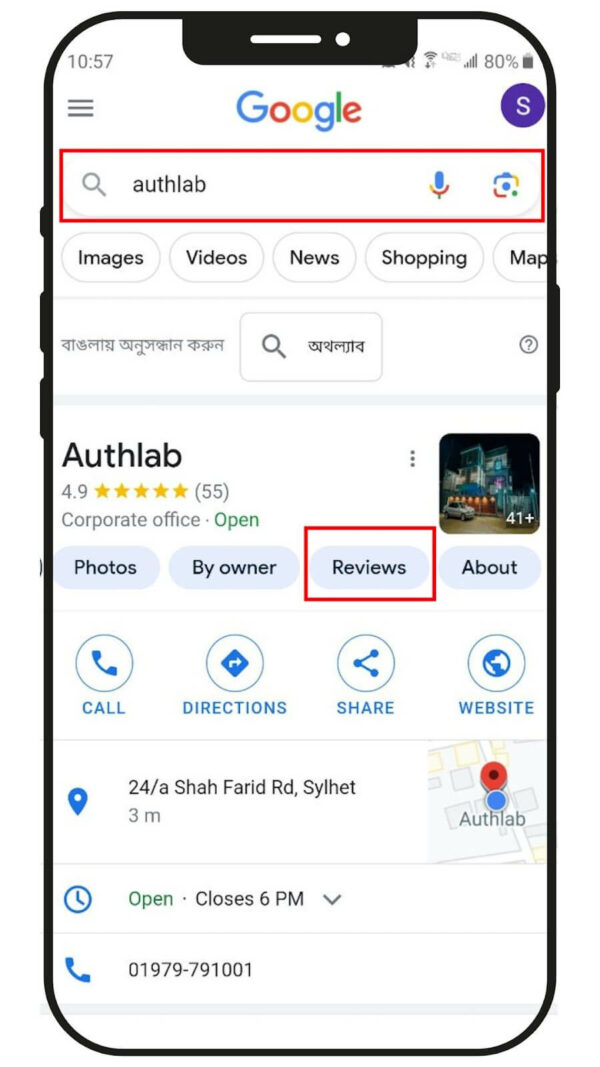Open the more options menu for Authlab

[412, 459]
